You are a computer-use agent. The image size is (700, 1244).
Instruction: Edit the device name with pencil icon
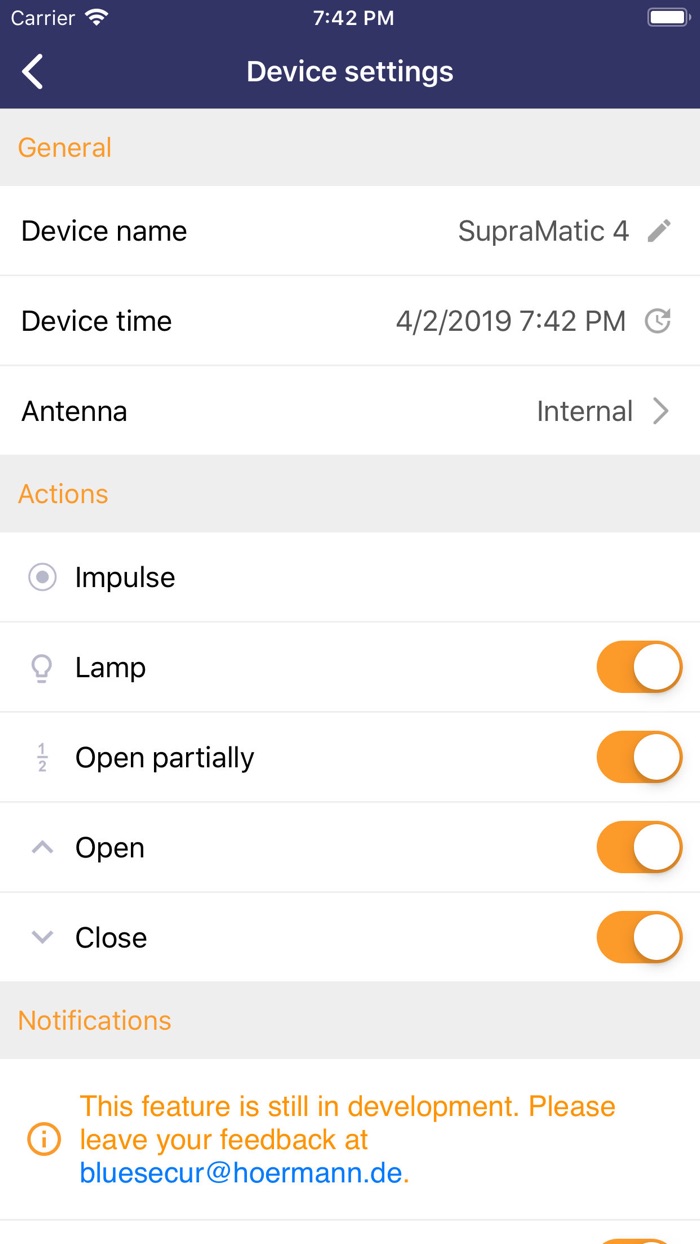tap(658, 231)
